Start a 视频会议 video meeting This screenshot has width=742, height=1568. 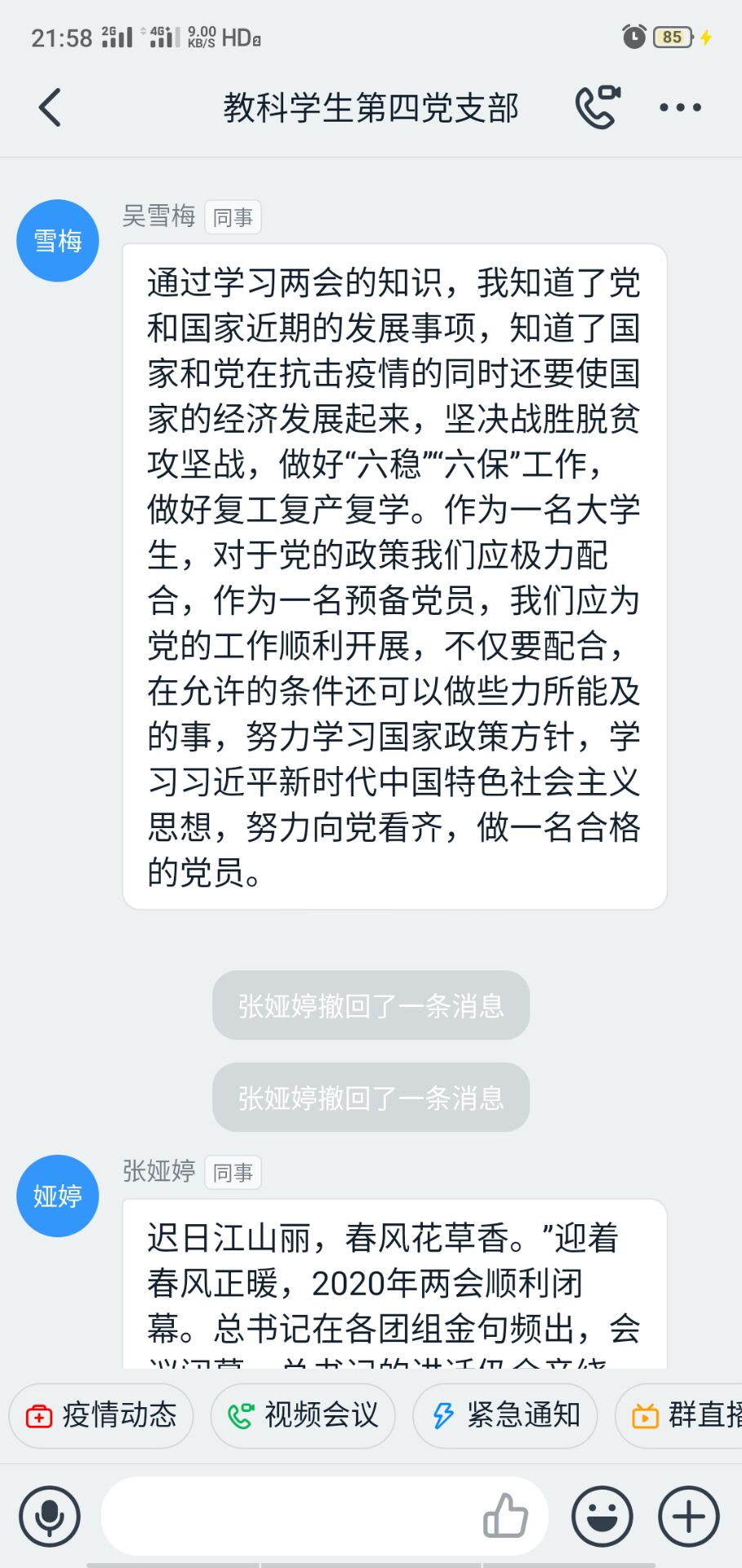pos(303,1415)
